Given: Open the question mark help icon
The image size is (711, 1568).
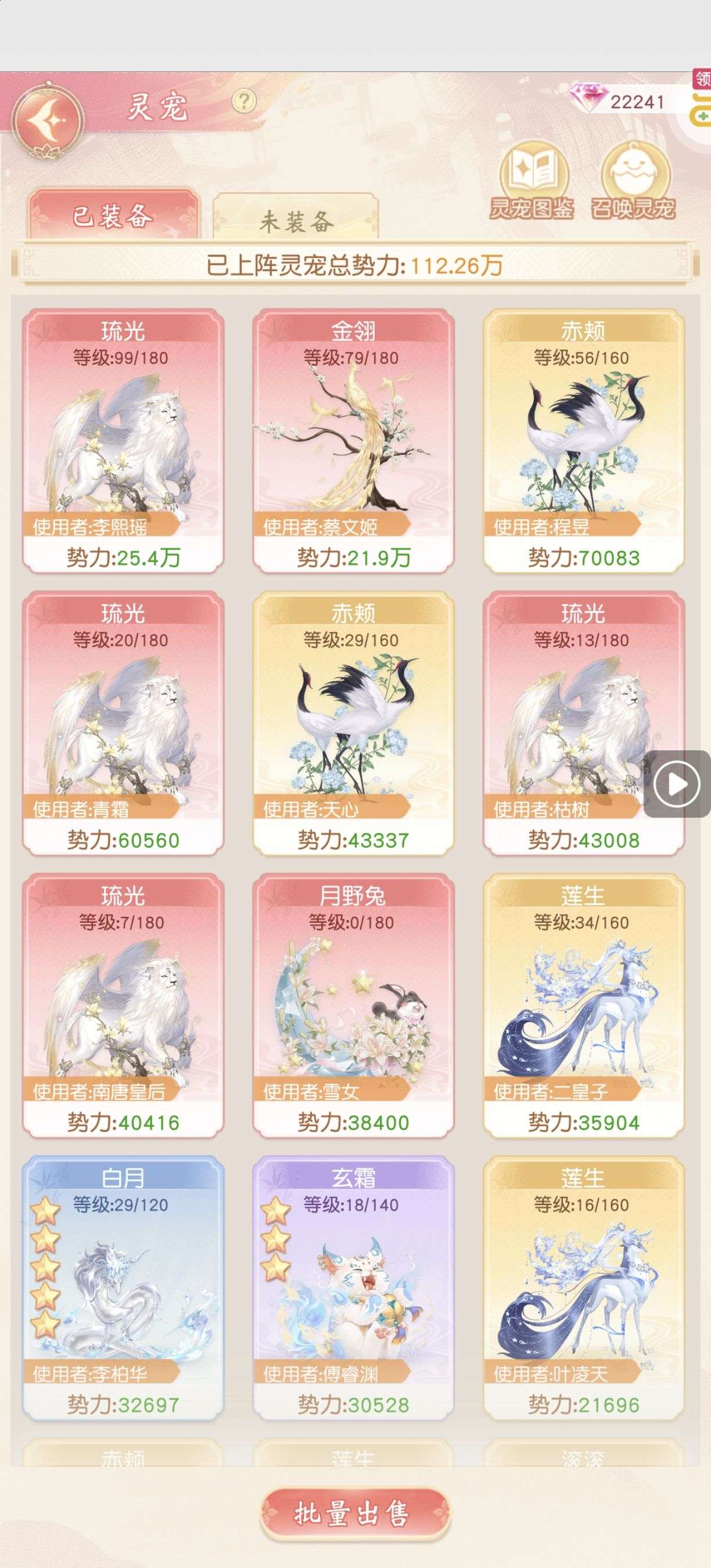Looking at the screenshot, I should (244, 100).
